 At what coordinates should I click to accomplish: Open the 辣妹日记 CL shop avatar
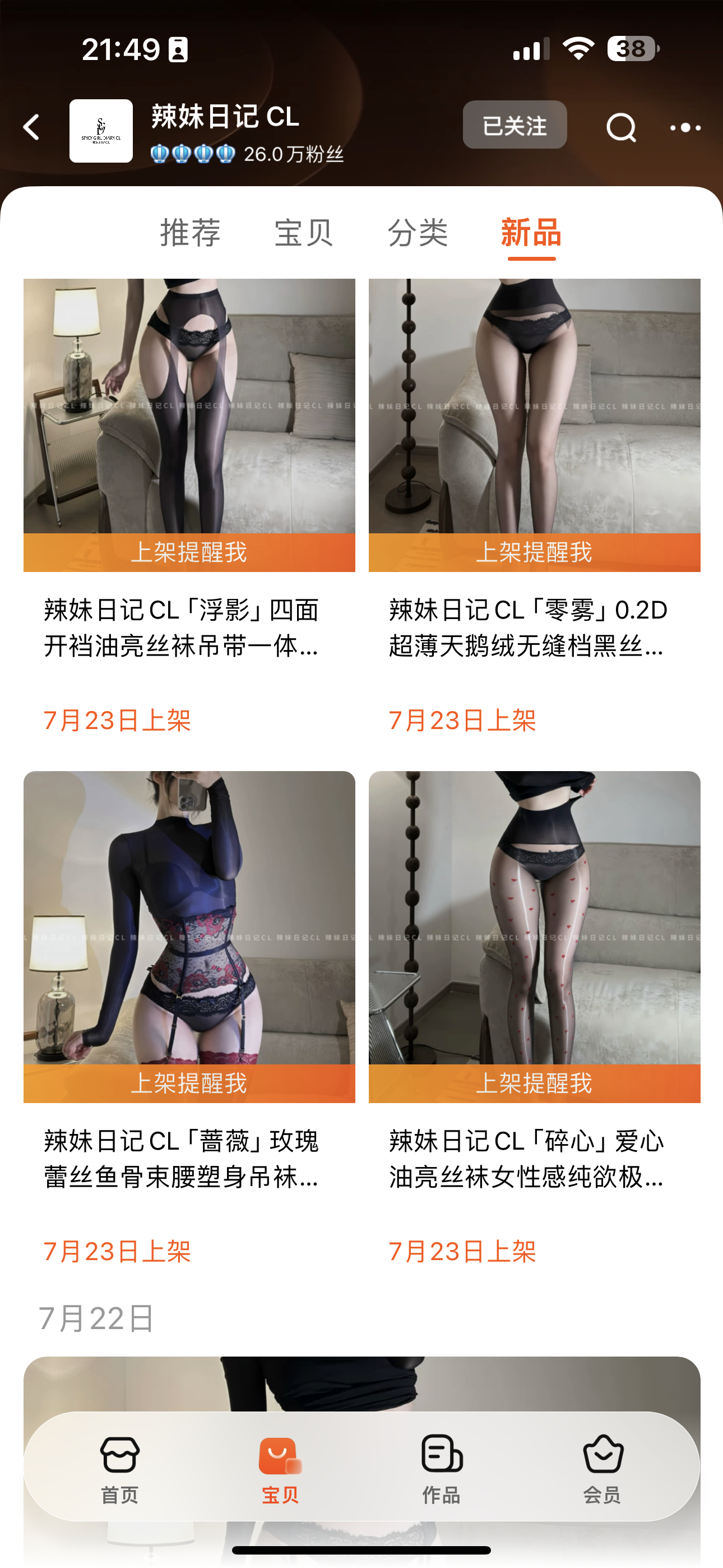click(x=101, y=131)
